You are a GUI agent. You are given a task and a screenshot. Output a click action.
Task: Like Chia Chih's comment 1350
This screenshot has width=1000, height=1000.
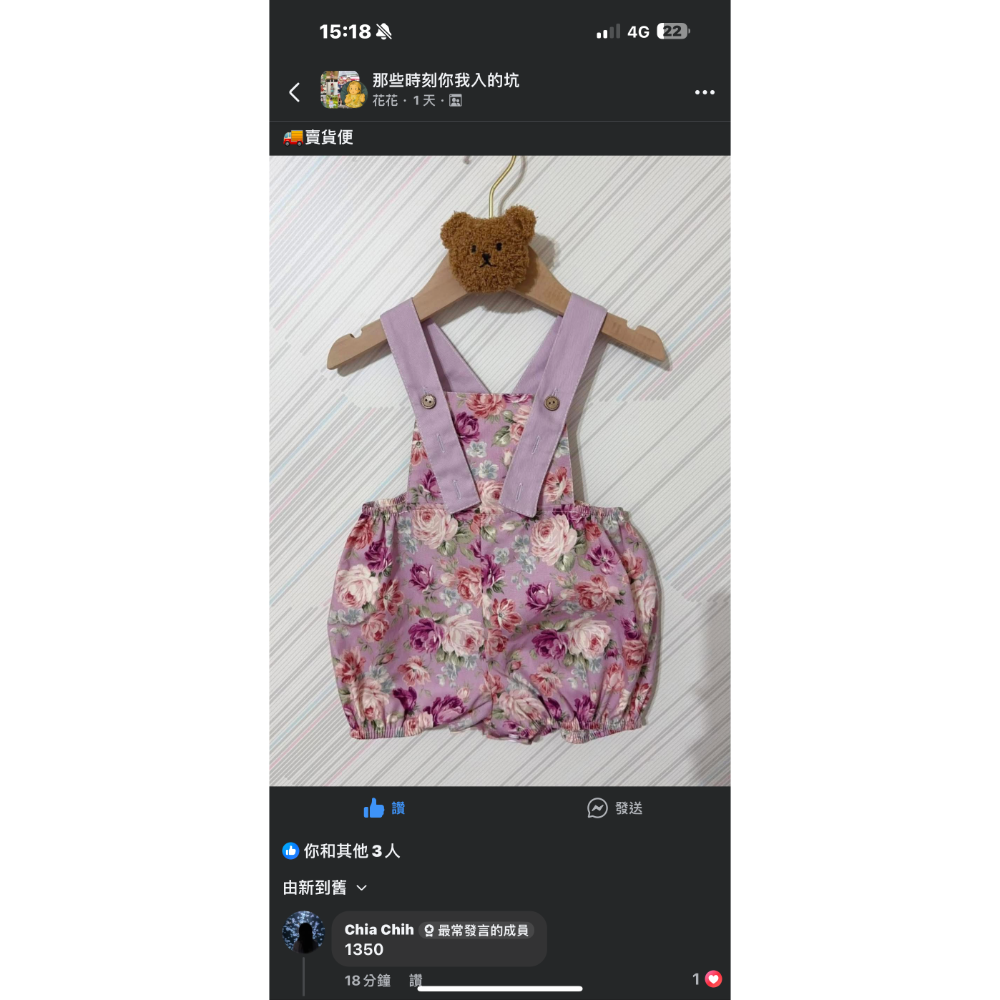(x=416, y=980)
